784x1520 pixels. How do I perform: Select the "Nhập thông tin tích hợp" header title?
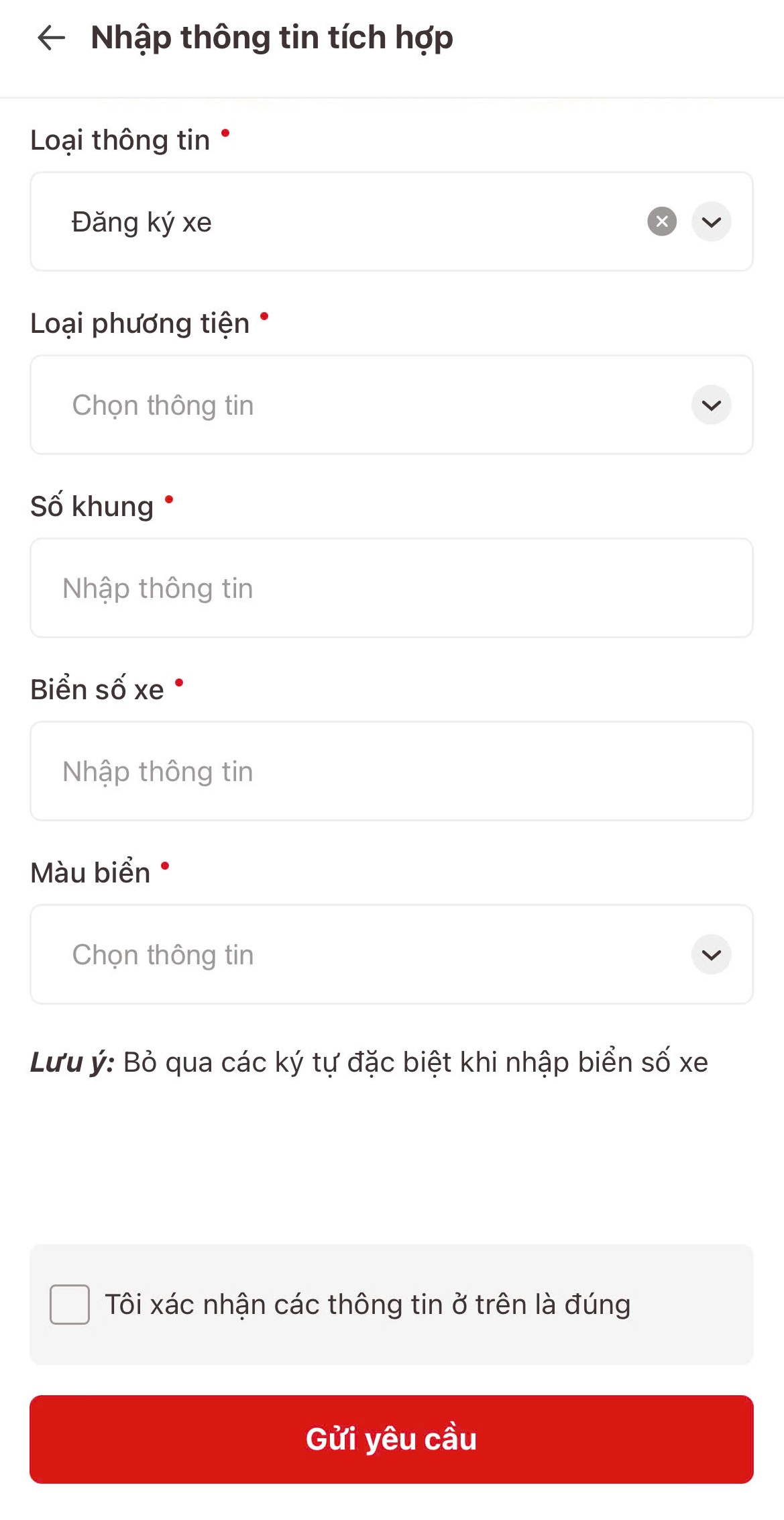(272, 38)
